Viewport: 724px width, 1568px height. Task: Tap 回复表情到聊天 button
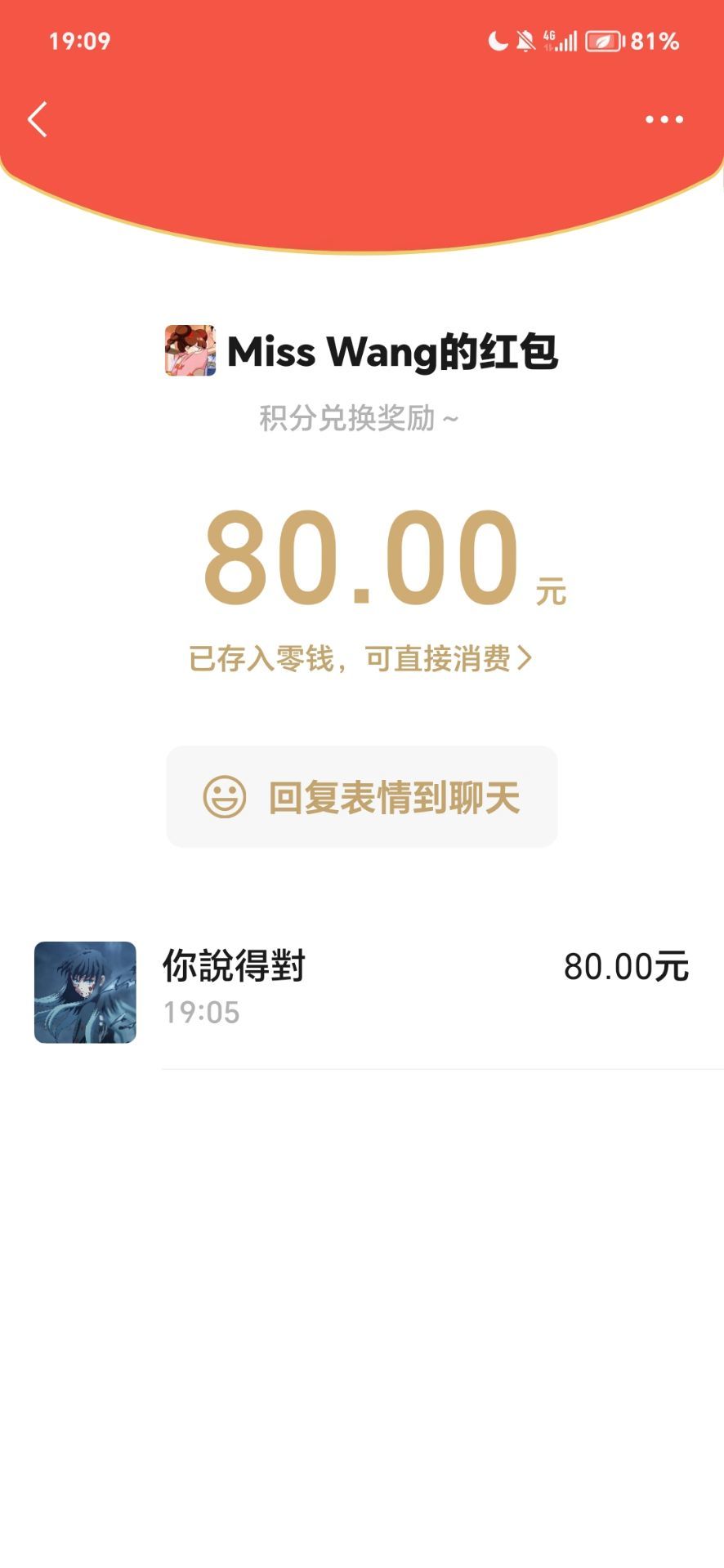tap(362, 797)
